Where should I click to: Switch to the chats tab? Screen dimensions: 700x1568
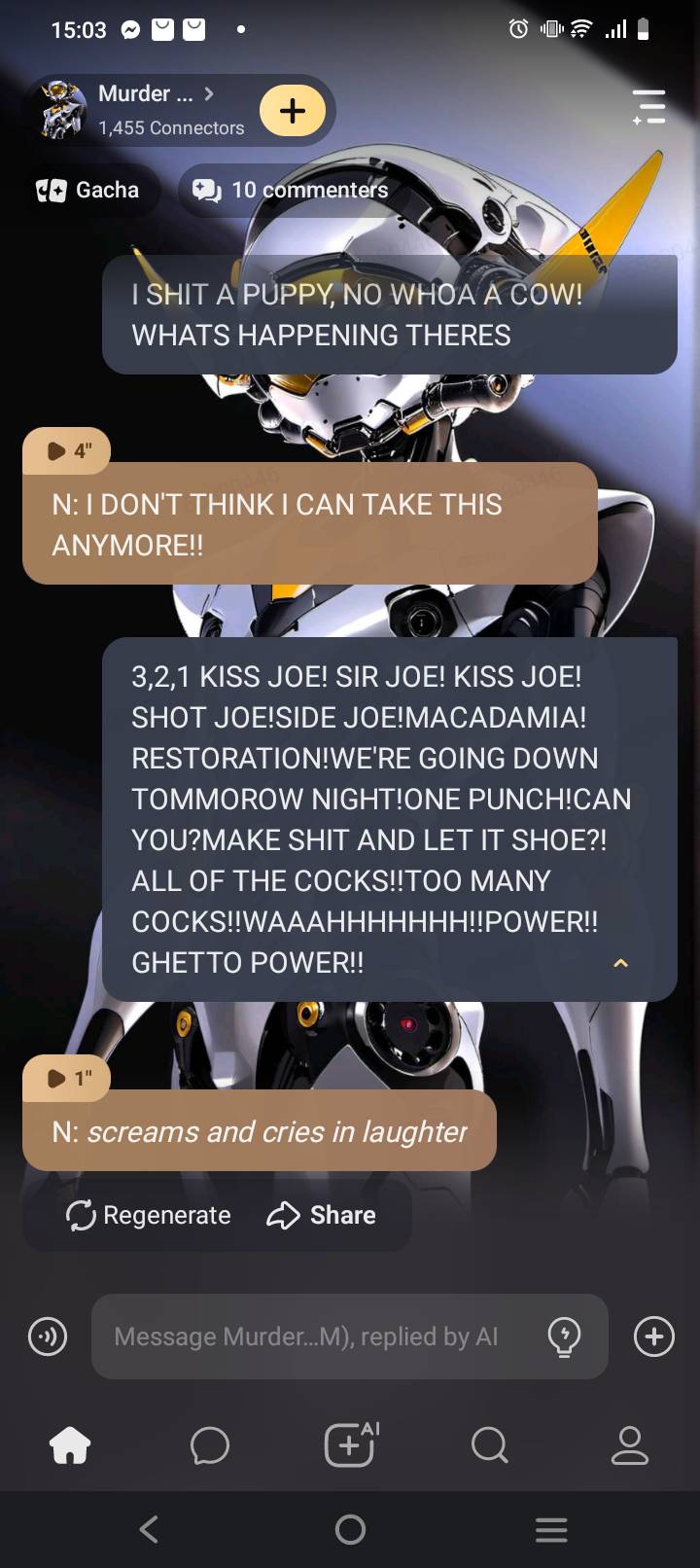[210, 1445]
